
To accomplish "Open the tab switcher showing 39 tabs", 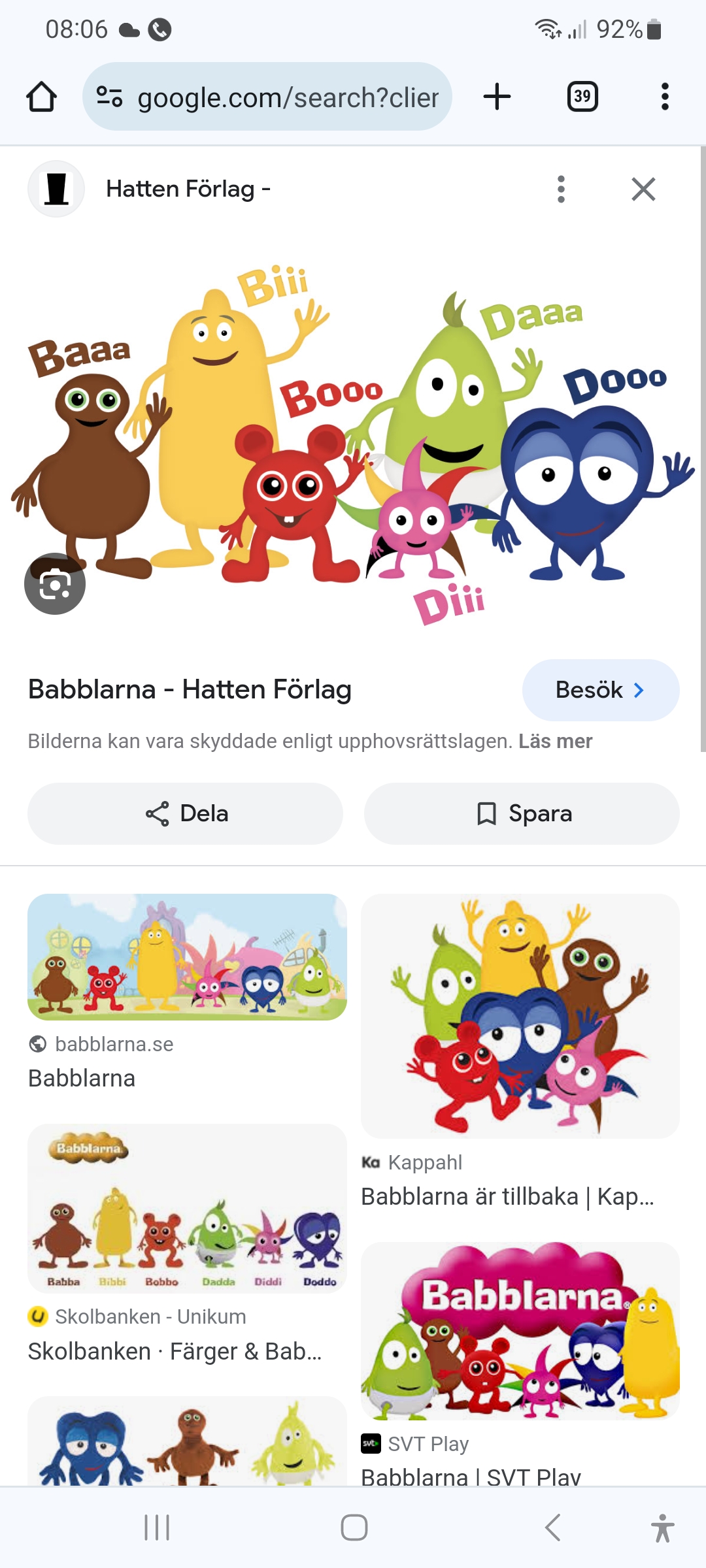I will (x=582, y=97).
